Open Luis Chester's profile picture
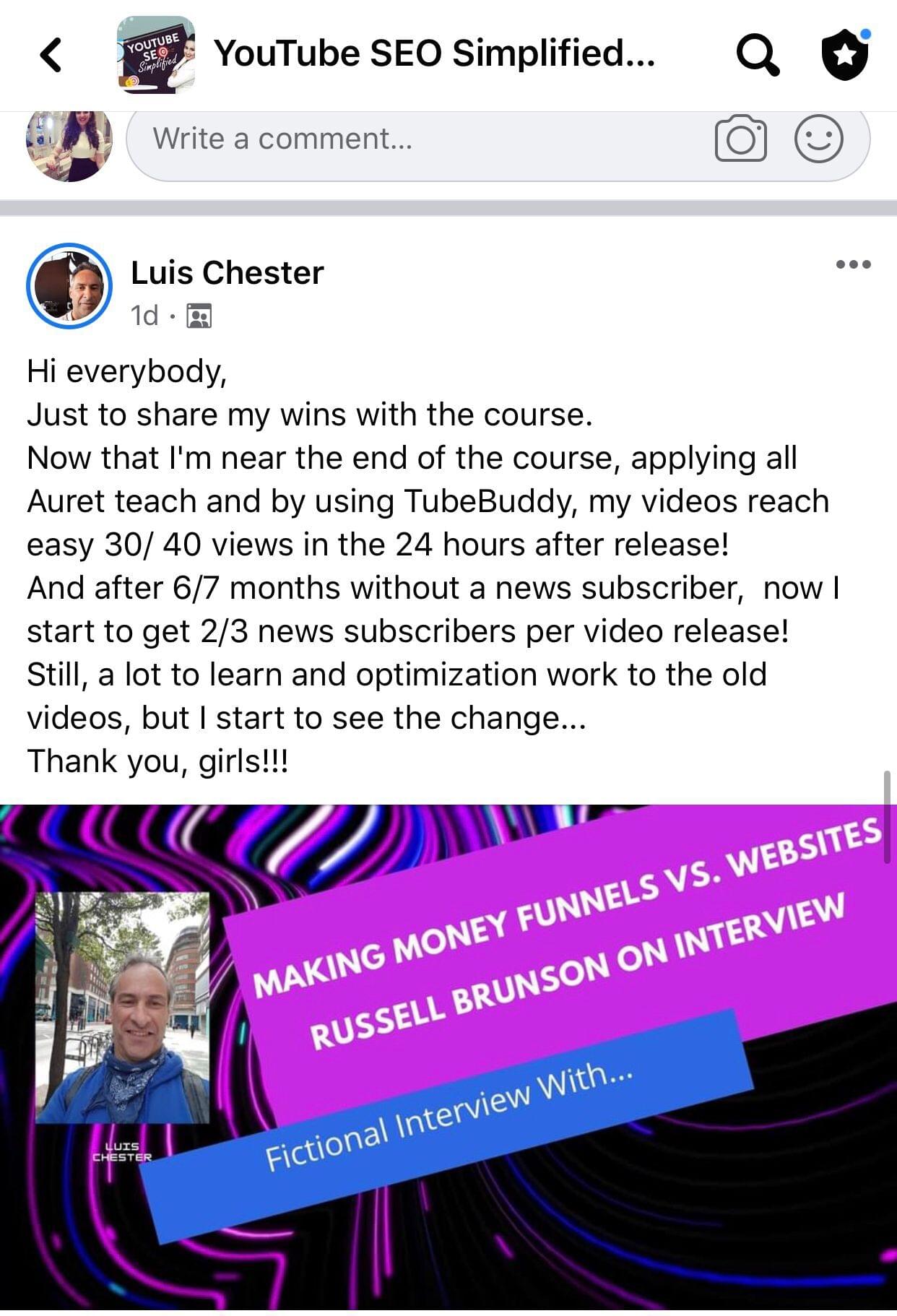Viewport: 897px width, 1316px height. pos(69,286)
